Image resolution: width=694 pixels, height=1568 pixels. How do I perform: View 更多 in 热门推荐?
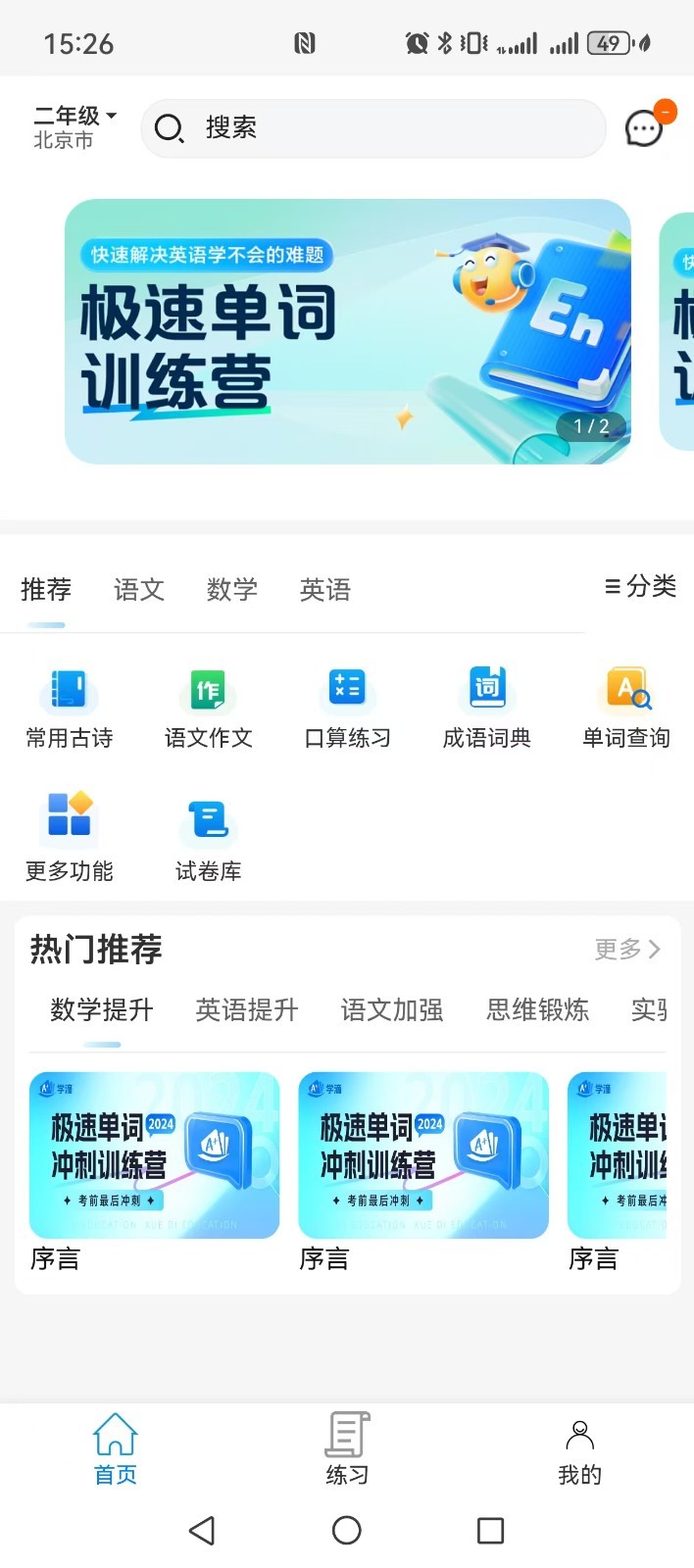(627, 949)
